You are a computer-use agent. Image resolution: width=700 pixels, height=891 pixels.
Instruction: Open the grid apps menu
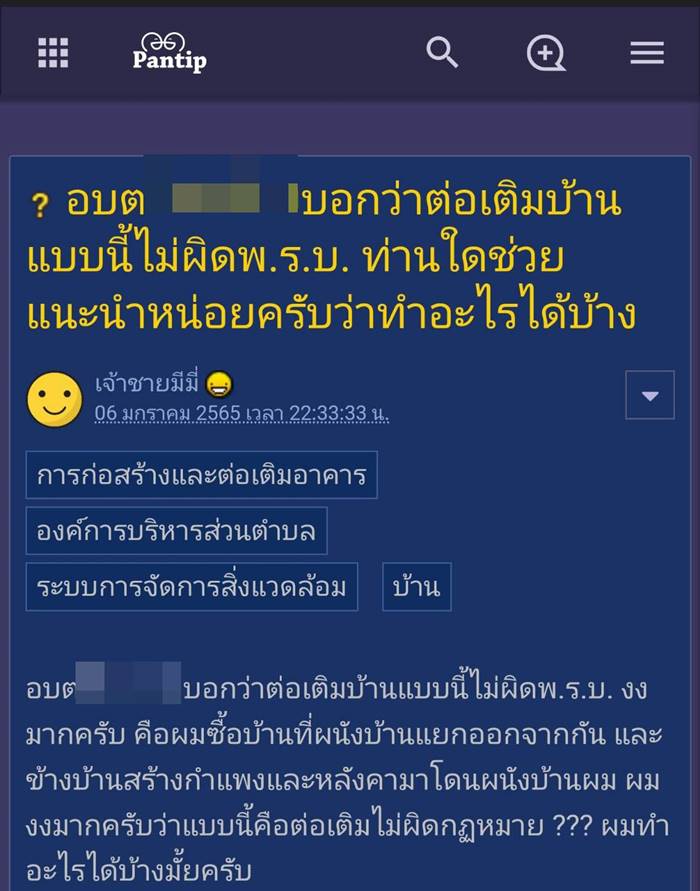pyautogui.click(x=53, y=53)
